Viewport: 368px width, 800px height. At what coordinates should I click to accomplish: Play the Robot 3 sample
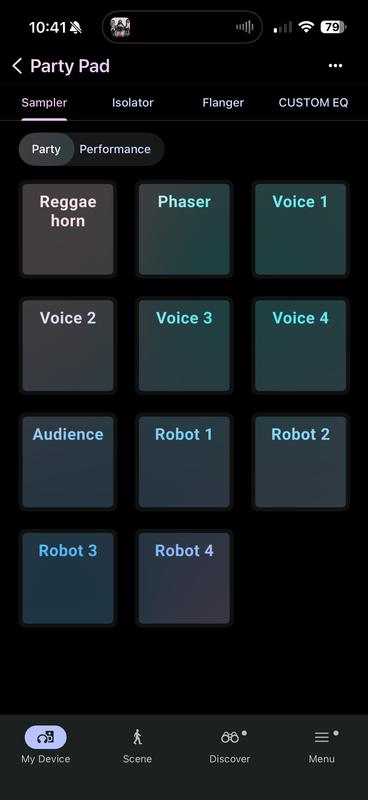click(68, 578)
